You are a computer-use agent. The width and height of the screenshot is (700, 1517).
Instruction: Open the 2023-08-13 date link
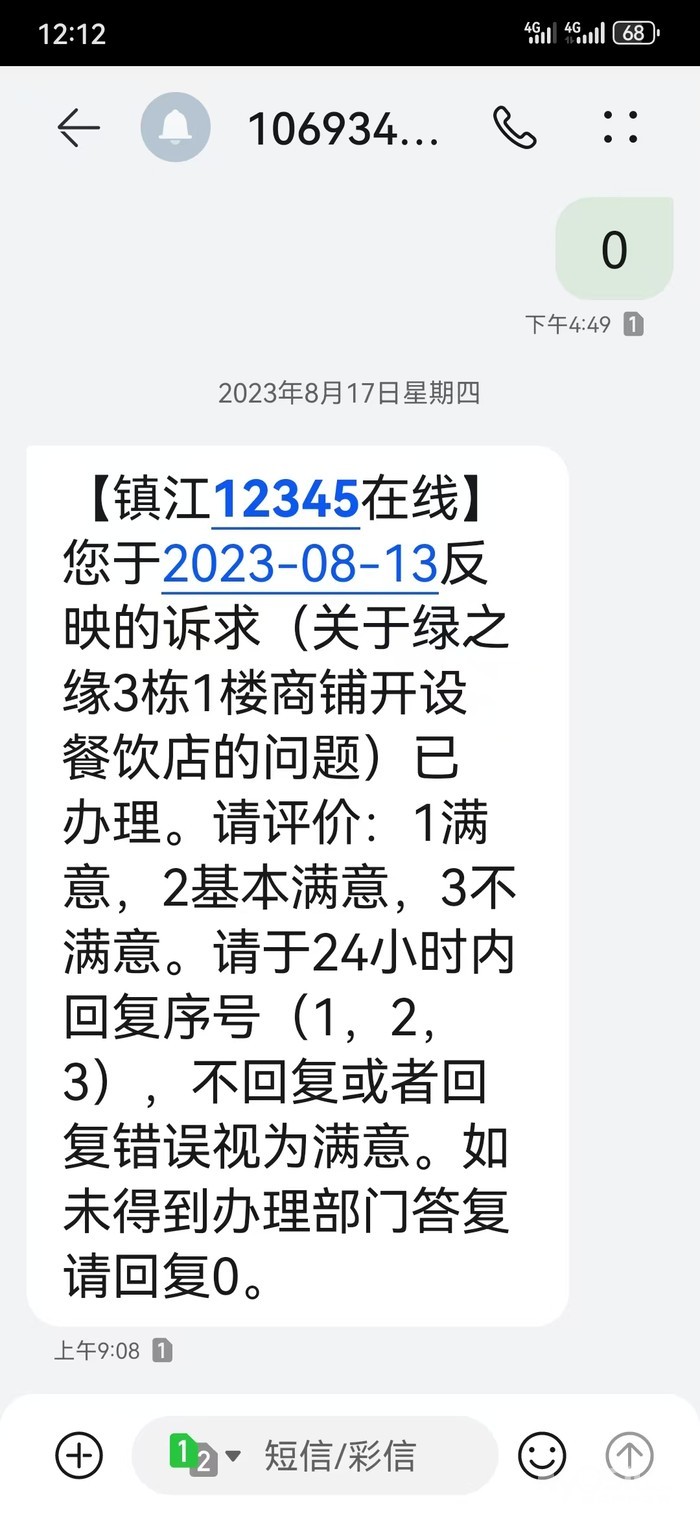pos(300,565)
